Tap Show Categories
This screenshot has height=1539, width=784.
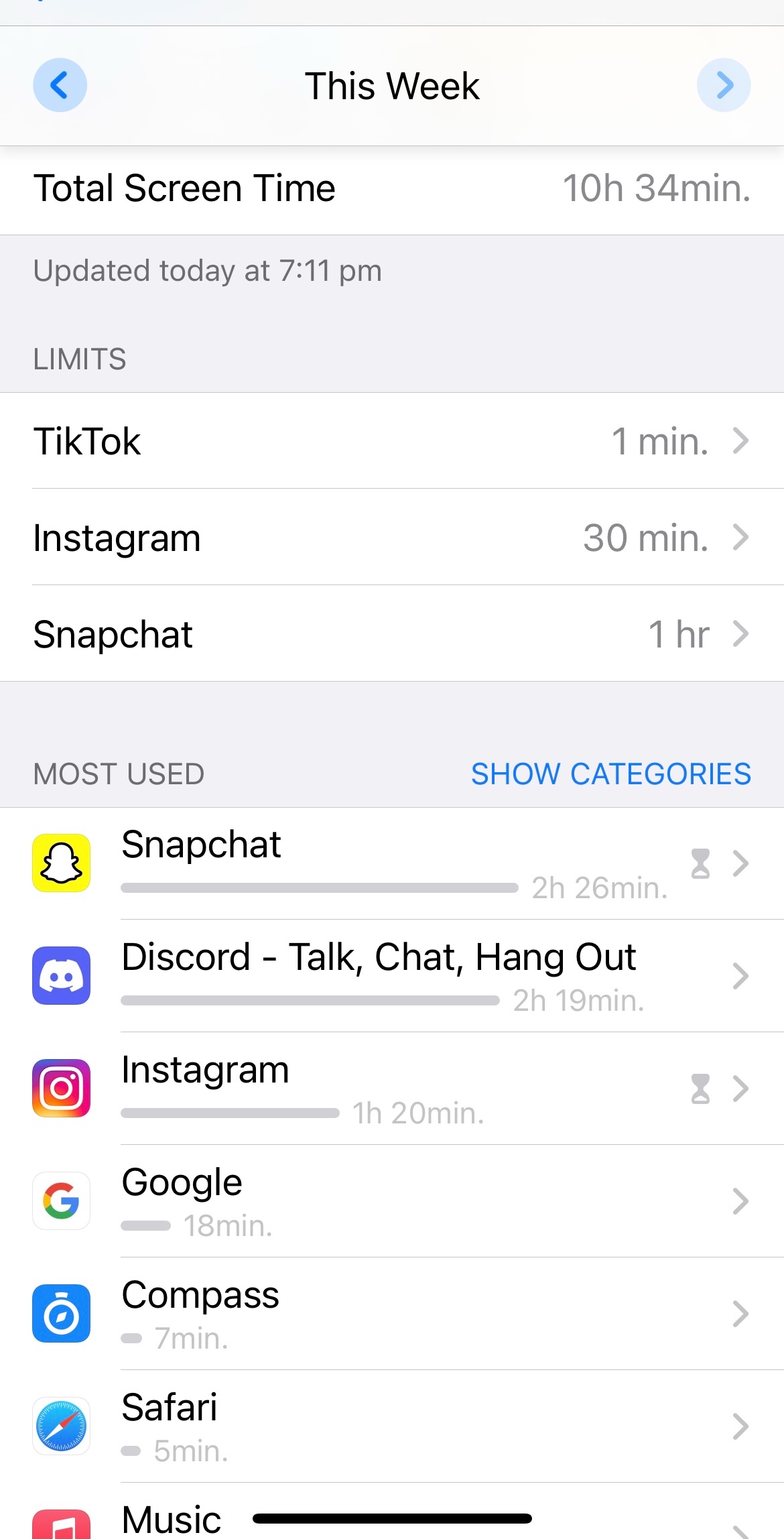click(610, 774)
